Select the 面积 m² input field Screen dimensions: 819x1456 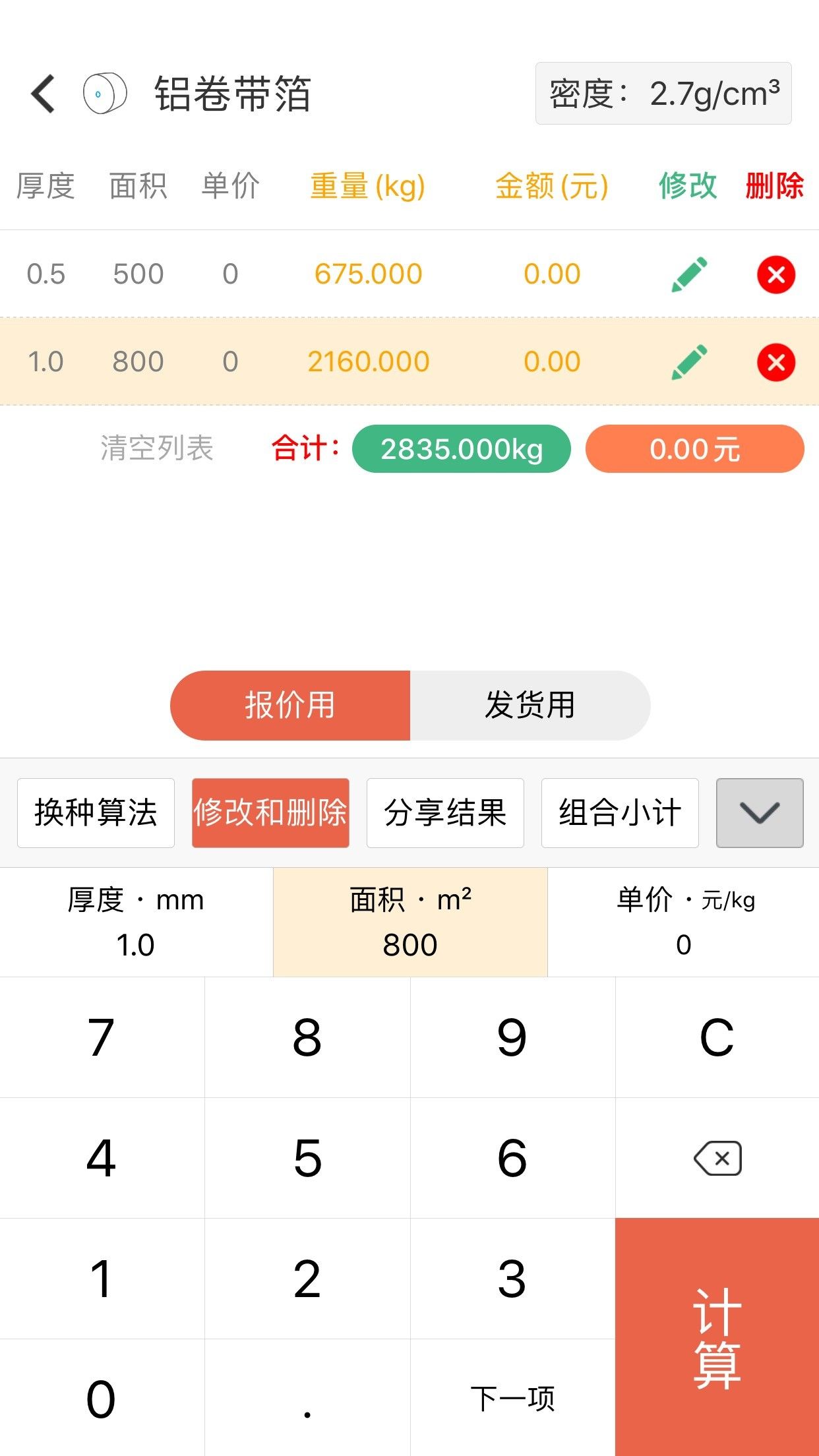410,922
